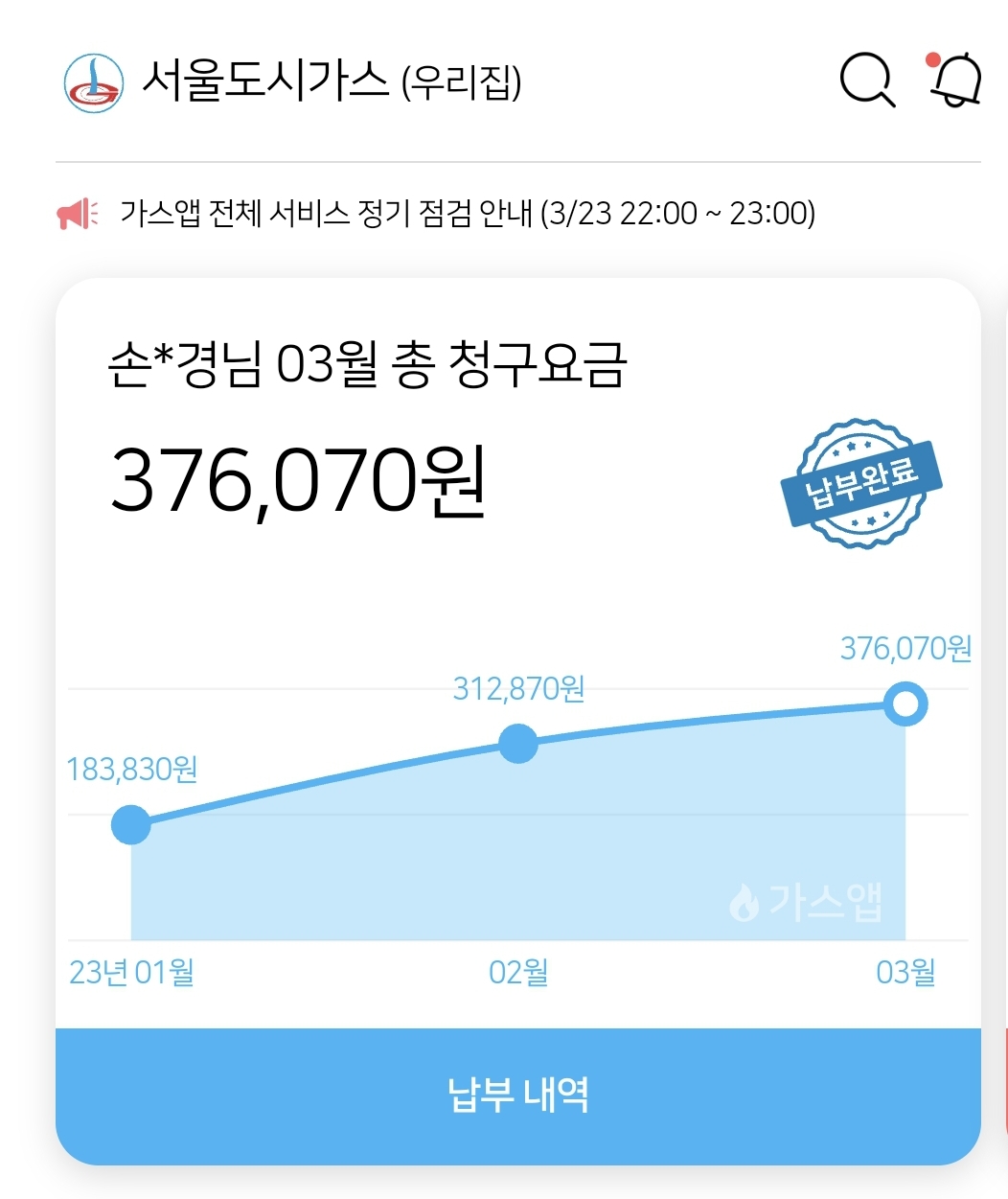Viewport: 1008px width, 1199px height.
Task: Open the search magnifier icon
Action: 867,81
